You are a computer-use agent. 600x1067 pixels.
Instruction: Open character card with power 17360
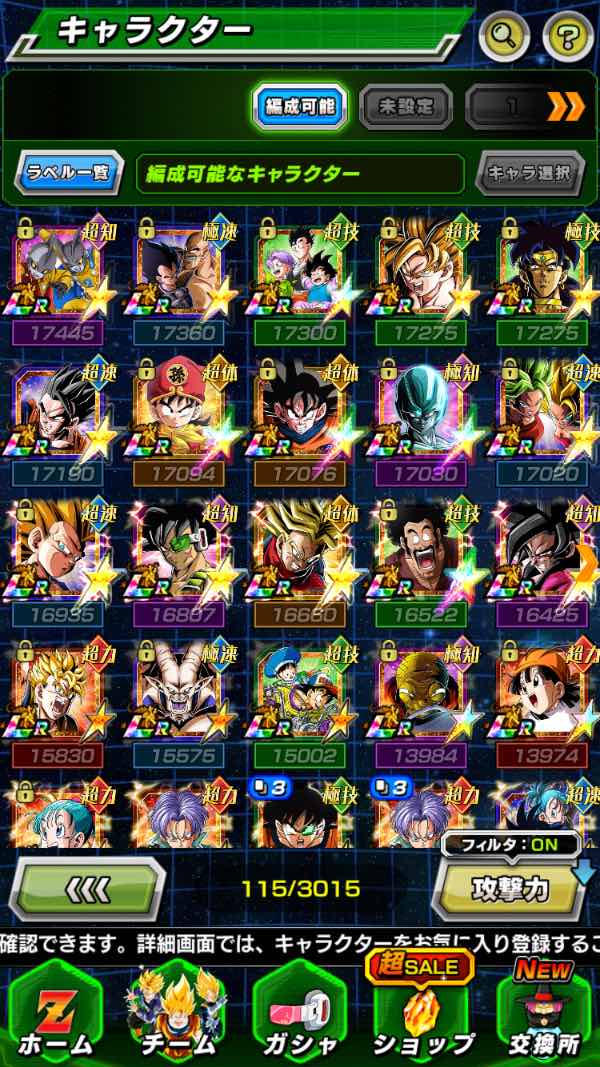pyautogui.click(x=181, y=272)
